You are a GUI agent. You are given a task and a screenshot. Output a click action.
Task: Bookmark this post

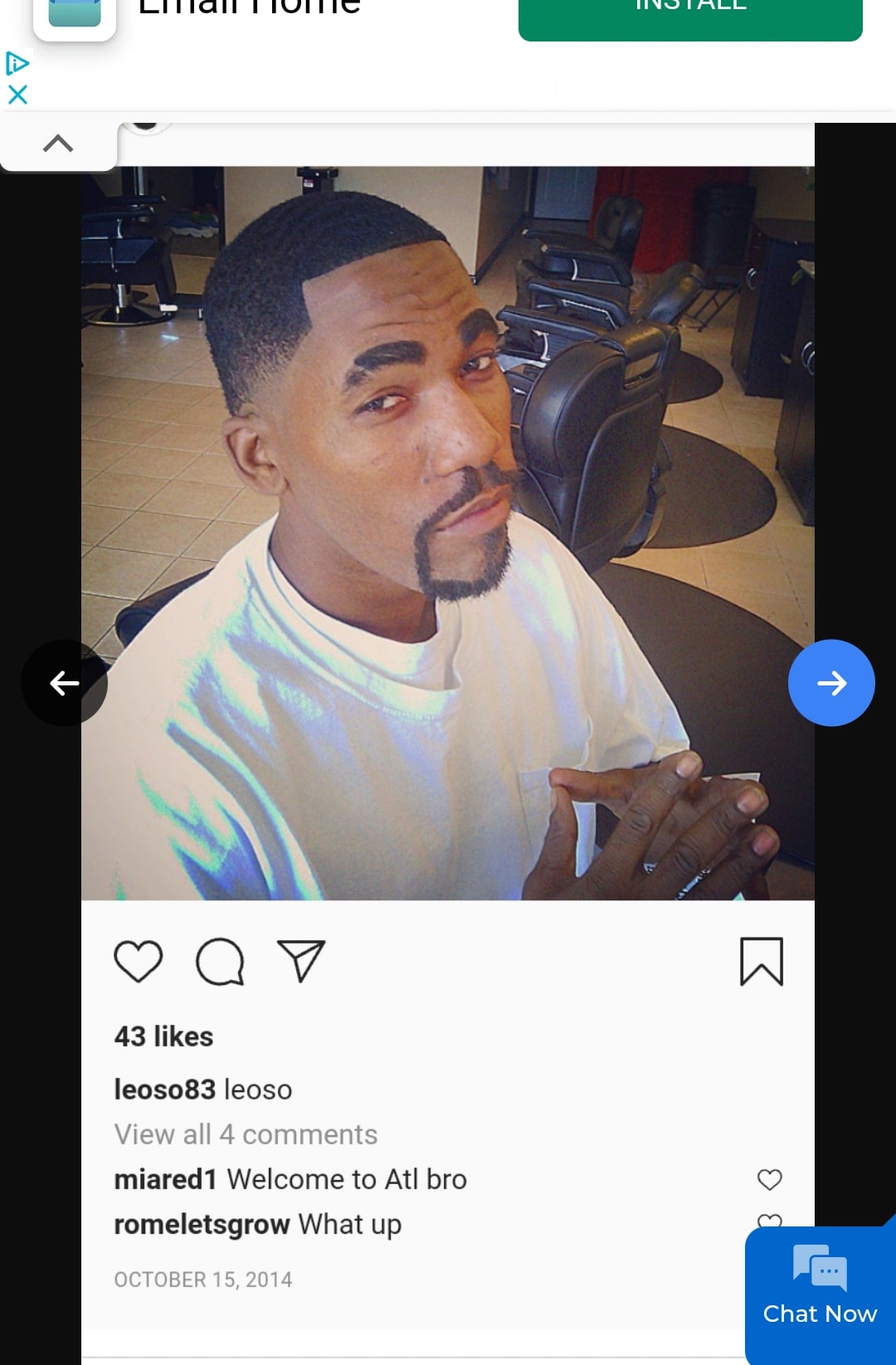761,961
